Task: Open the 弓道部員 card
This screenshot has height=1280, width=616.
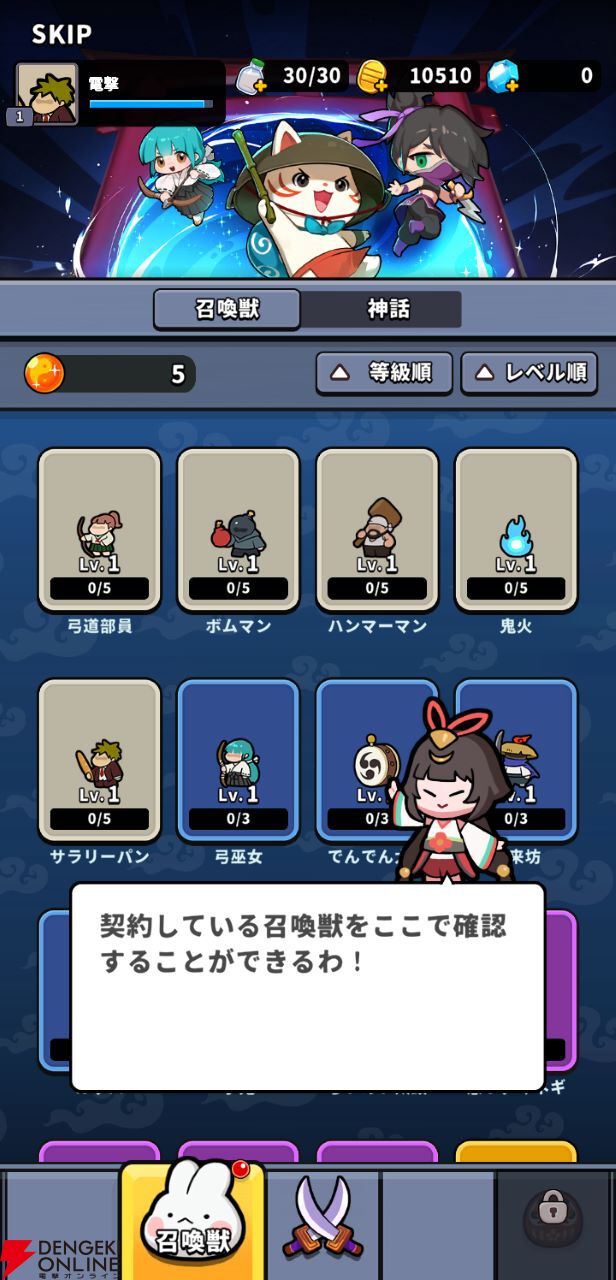Action: click(99, 530)
